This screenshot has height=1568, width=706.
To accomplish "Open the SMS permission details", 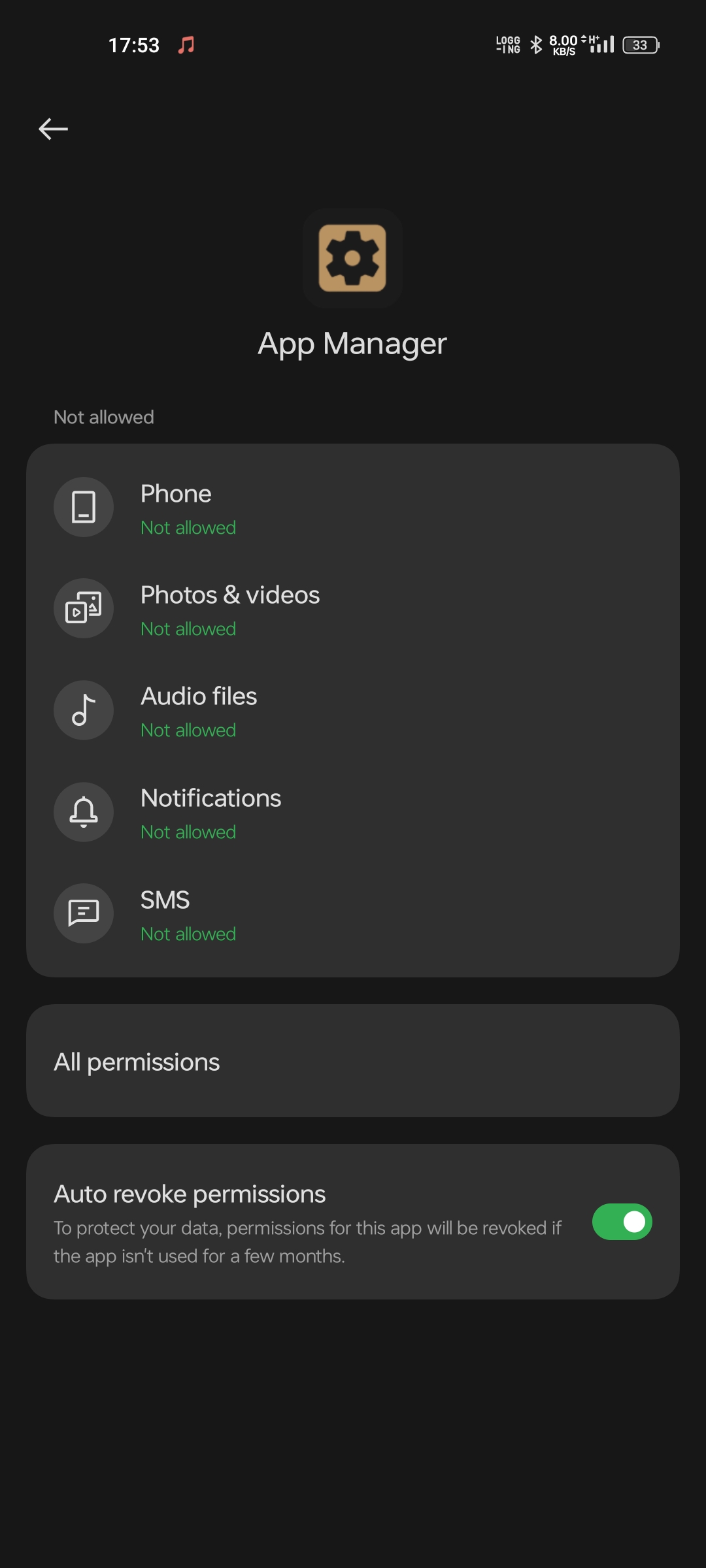I will click(x=353, y=913).
